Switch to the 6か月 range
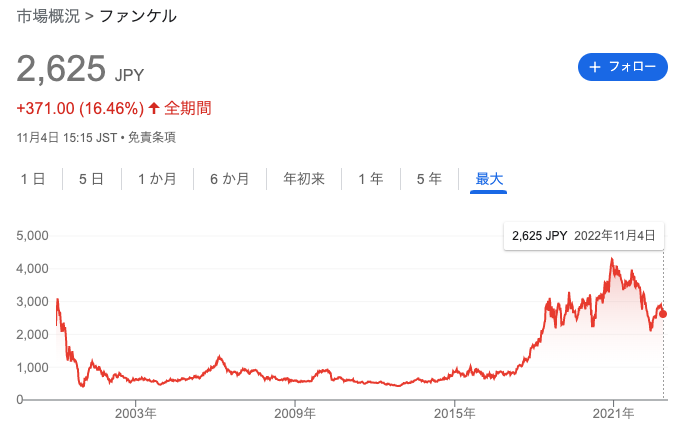This screenshot has width=682, height=436. click(x=229, y=179)
